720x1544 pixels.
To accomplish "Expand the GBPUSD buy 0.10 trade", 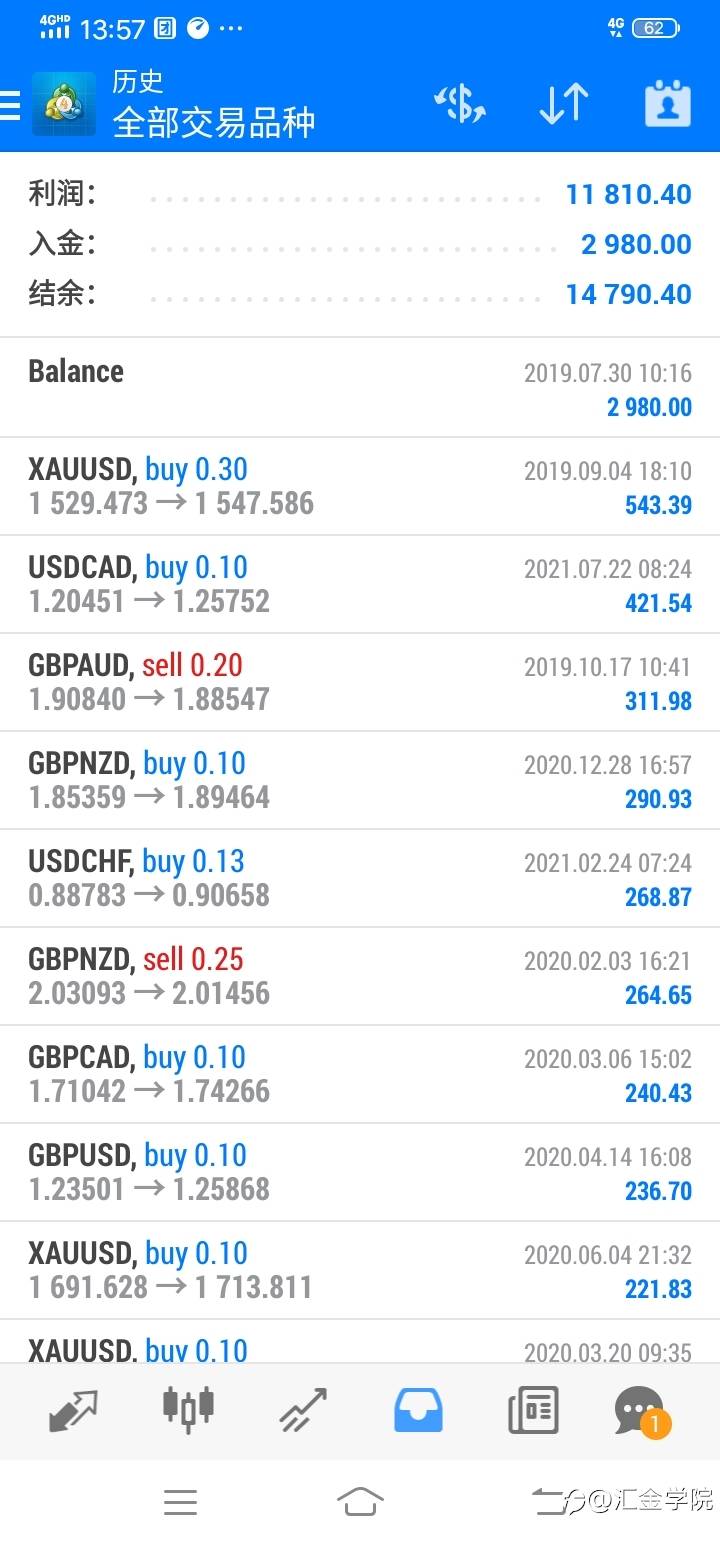I will coord(360,1172).
